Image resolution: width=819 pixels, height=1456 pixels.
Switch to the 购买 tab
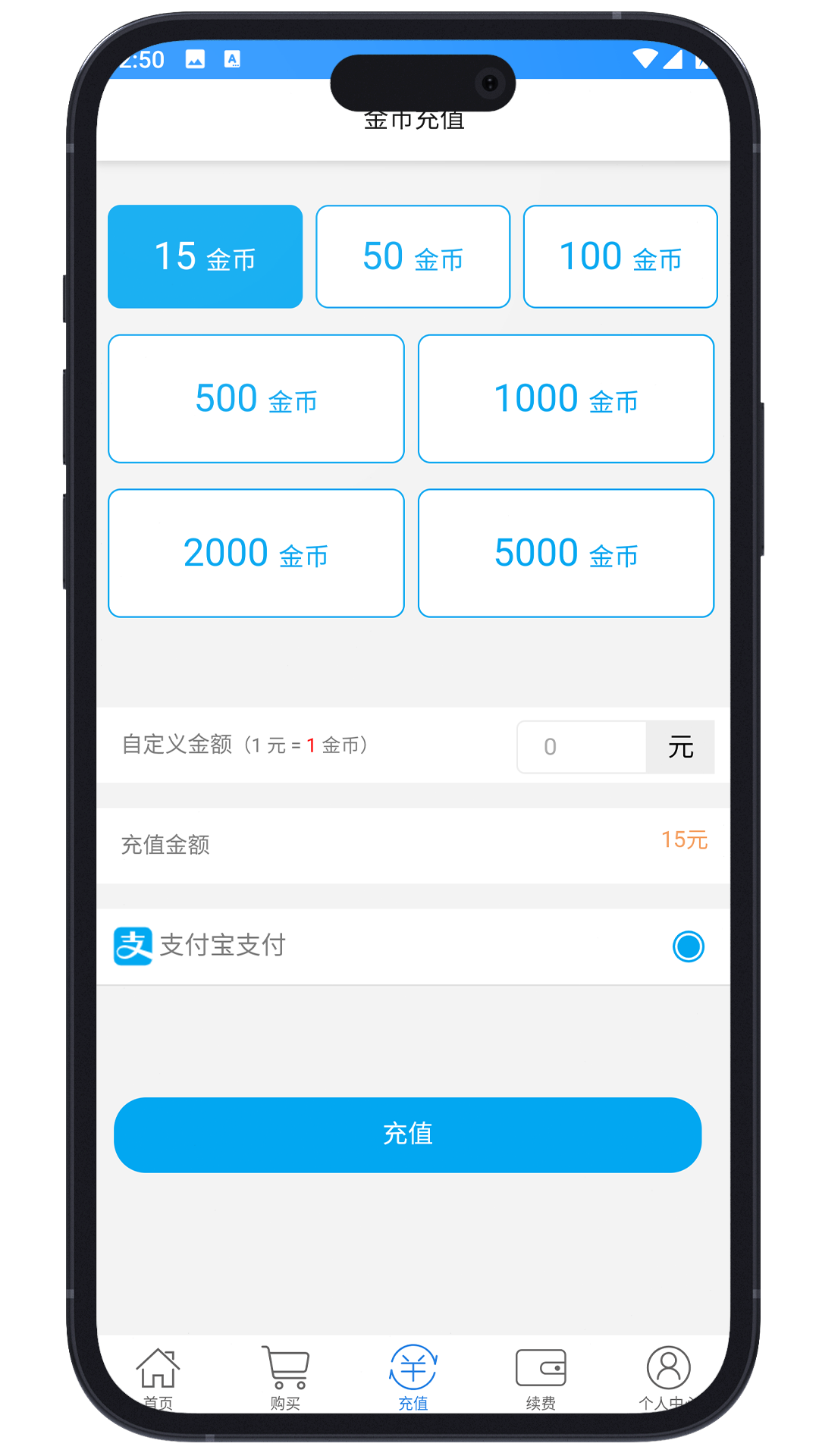[x=285, y=1376]
